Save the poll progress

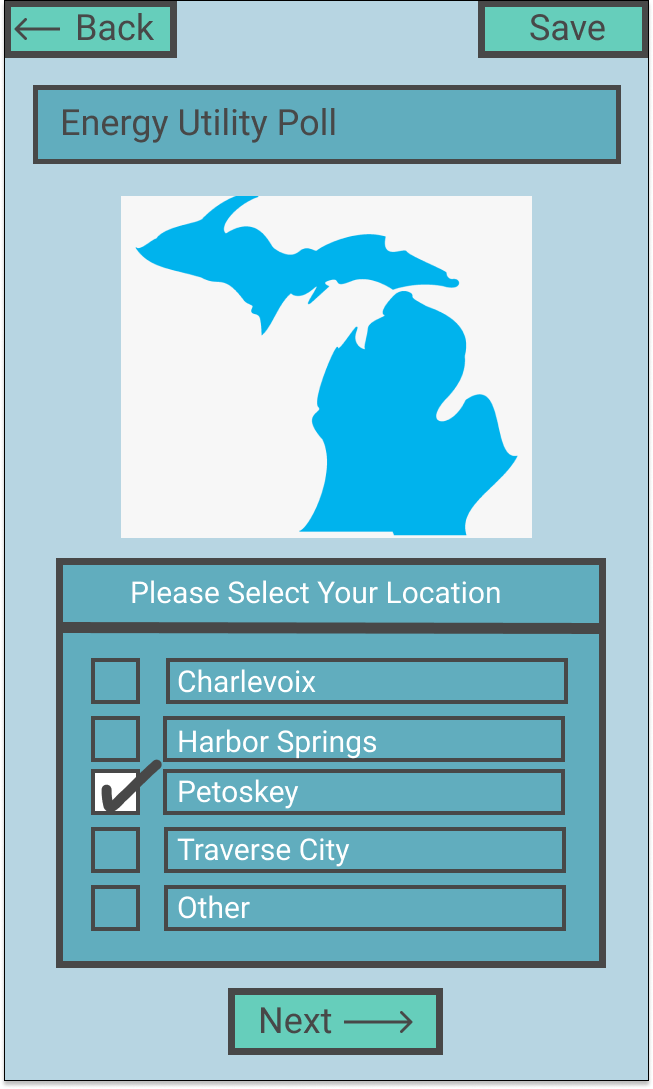pyautogui.click(x=565, y=29)
